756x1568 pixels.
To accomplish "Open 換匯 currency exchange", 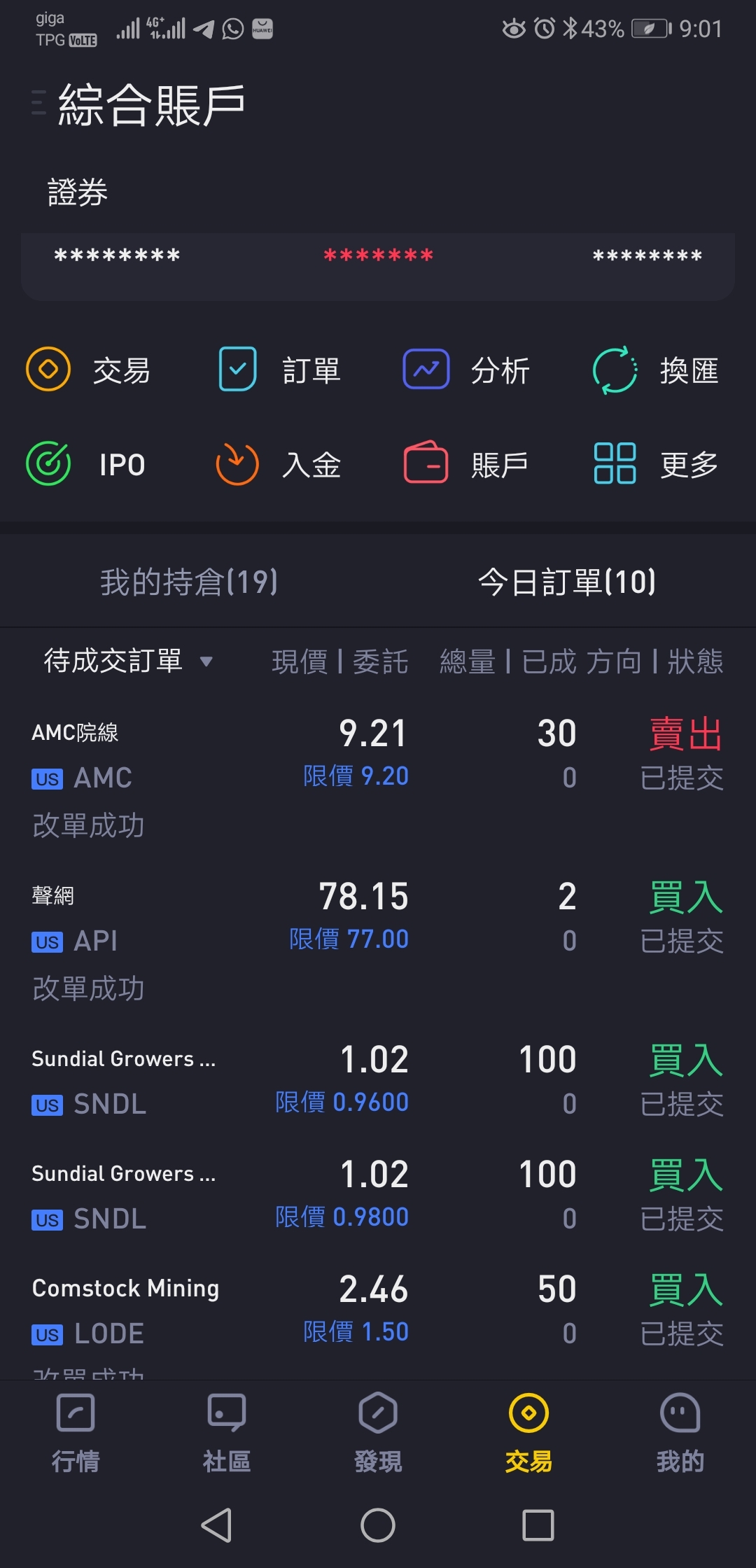I will coord(656,370).
